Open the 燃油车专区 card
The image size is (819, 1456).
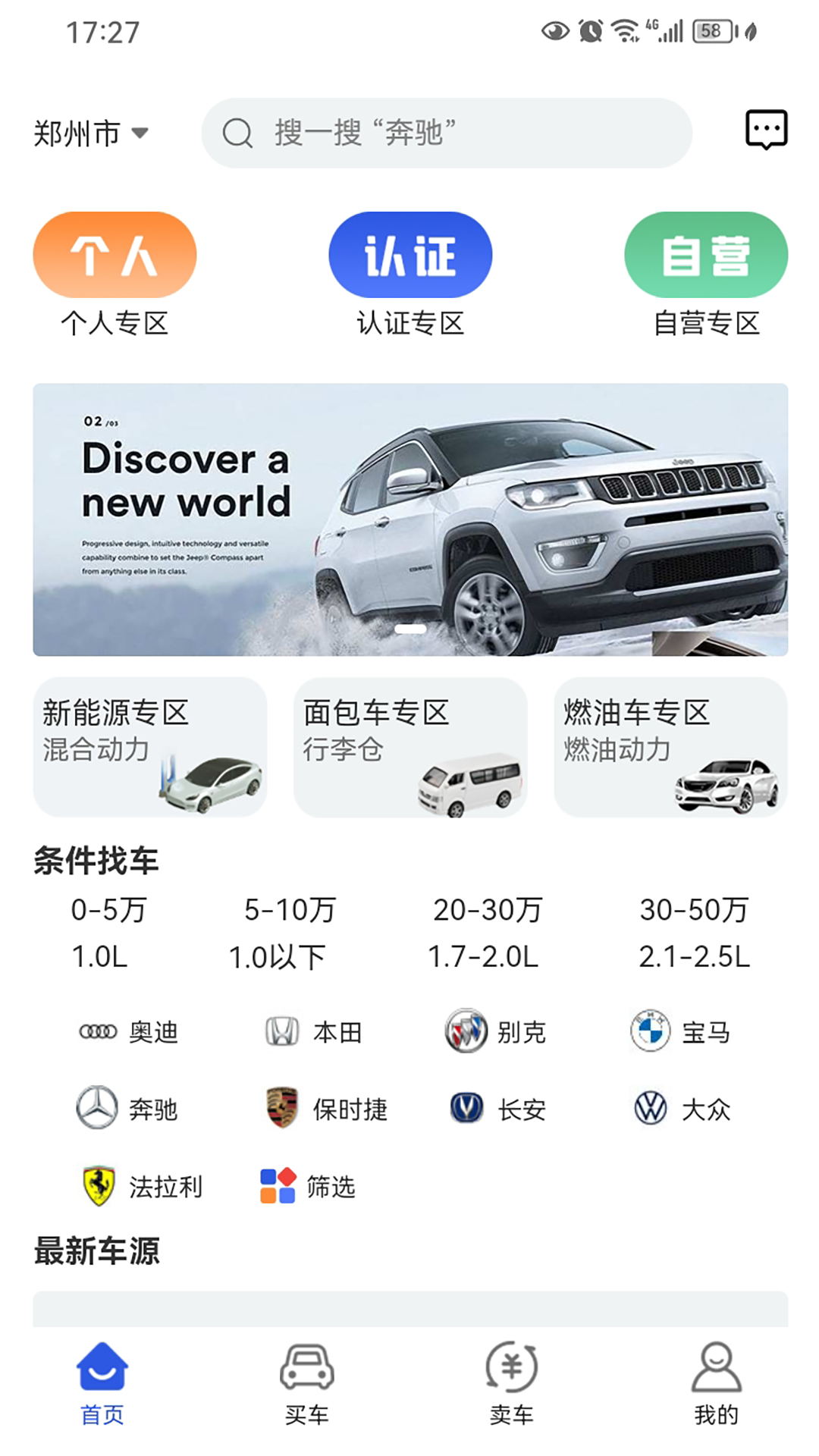(670, 747)
